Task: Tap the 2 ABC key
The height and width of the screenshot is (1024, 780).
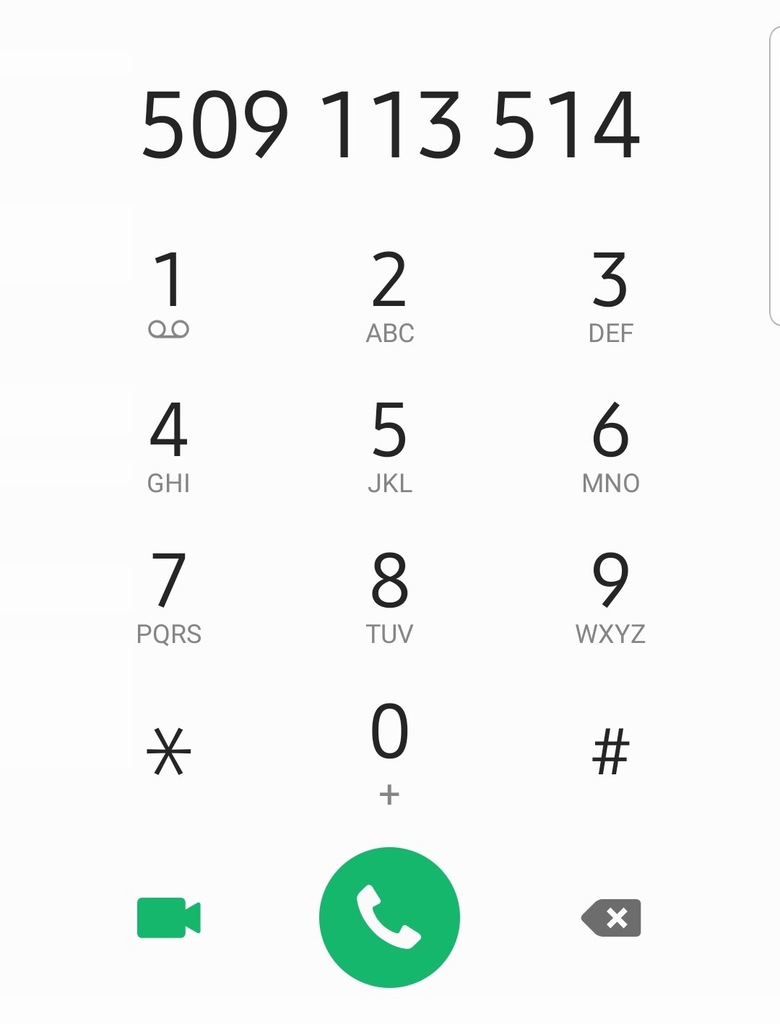Action: tap(389, 294)
